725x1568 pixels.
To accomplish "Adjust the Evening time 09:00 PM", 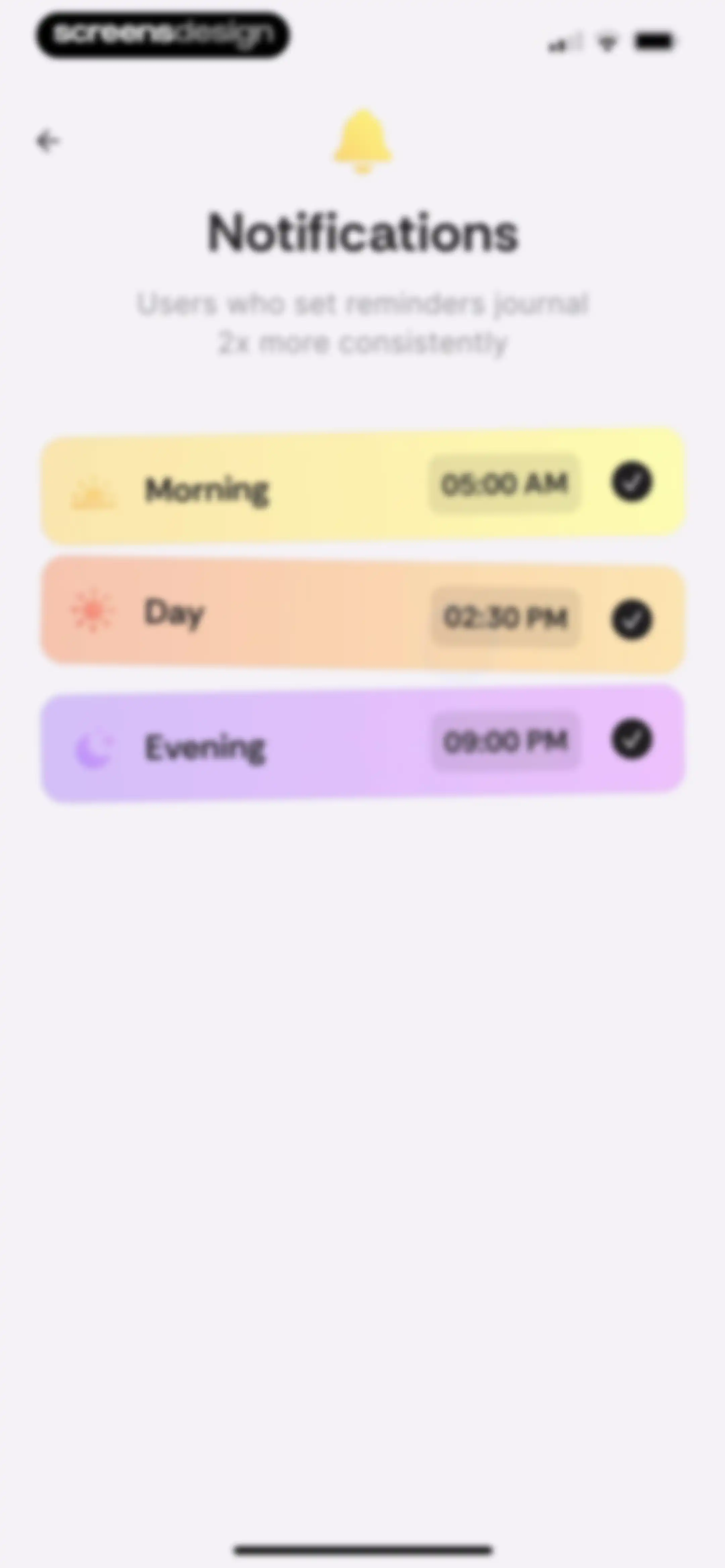I will (505, 741).
